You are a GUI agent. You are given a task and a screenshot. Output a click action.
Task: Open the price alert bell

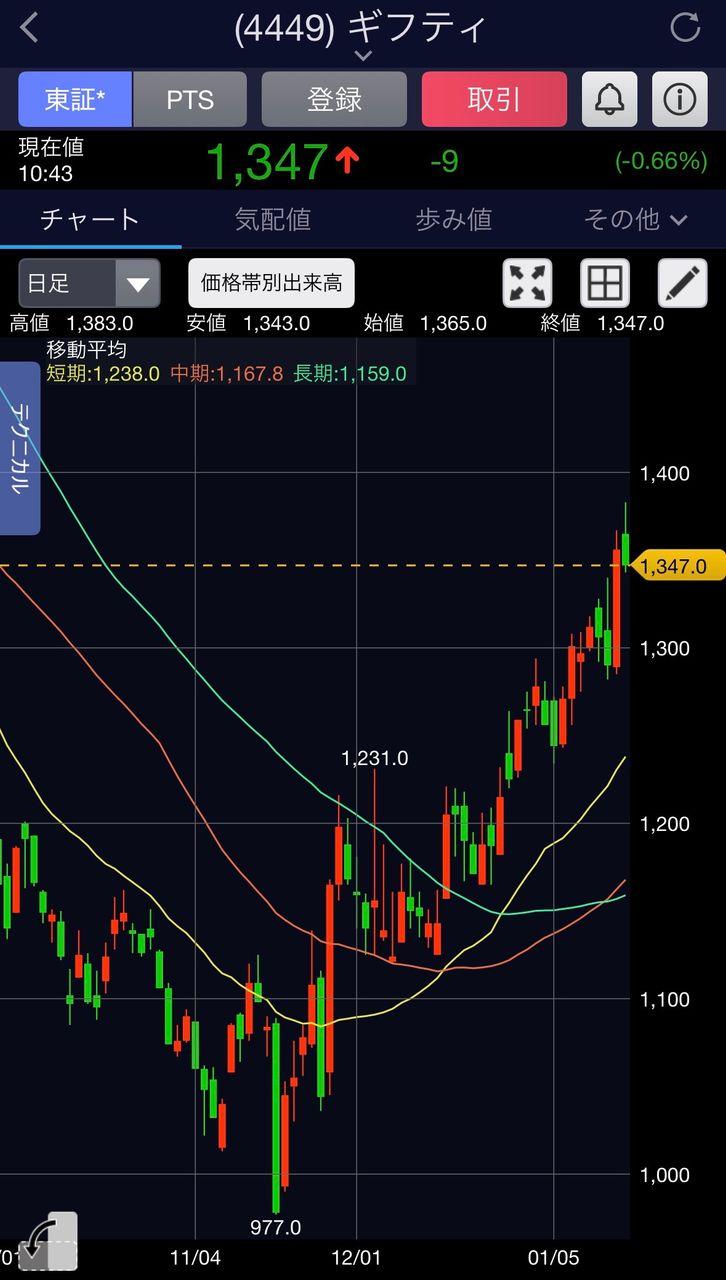(609, 99)
